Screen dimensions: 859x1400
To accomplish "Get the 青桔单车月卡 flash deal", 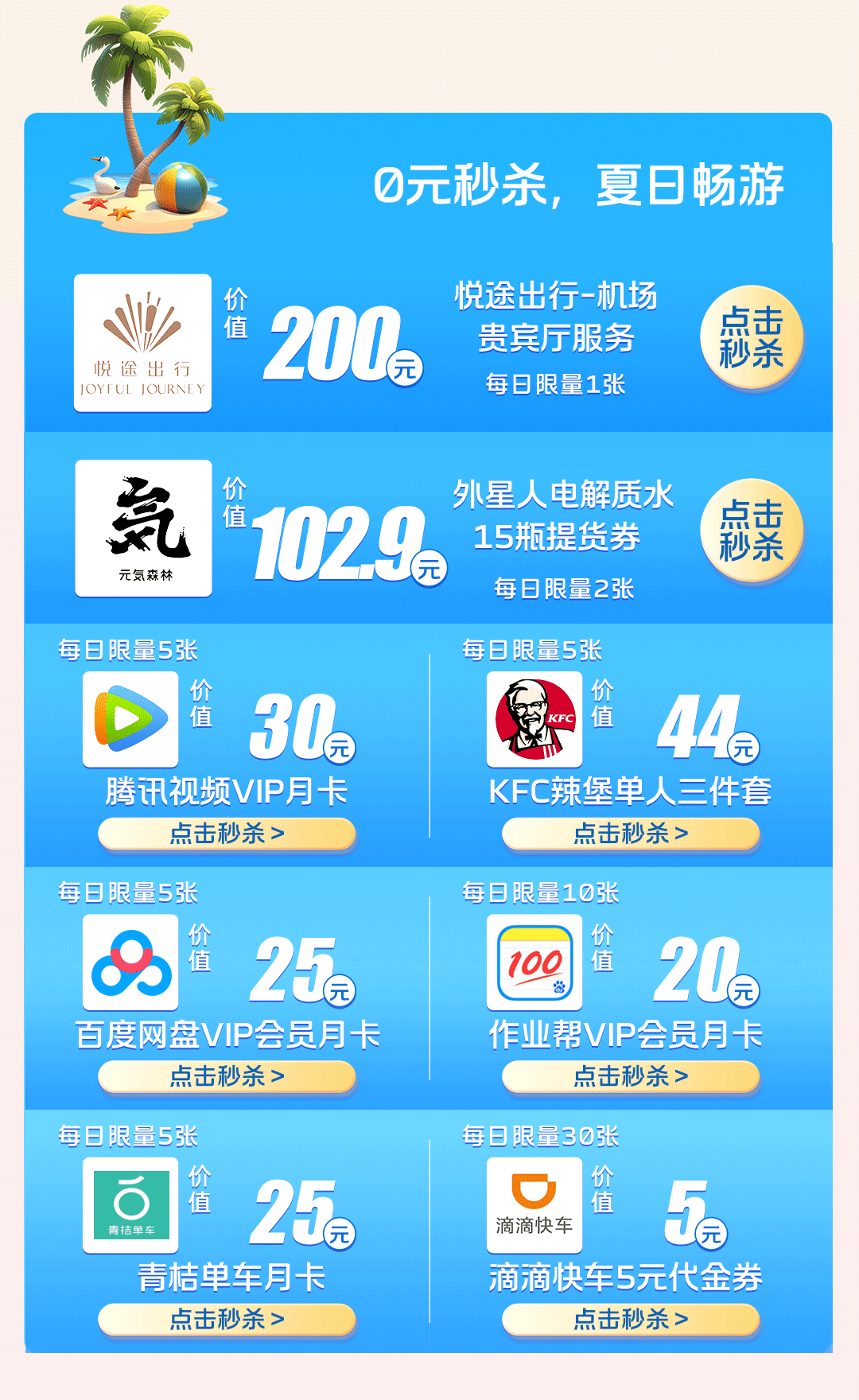I will coord(227,1319).
